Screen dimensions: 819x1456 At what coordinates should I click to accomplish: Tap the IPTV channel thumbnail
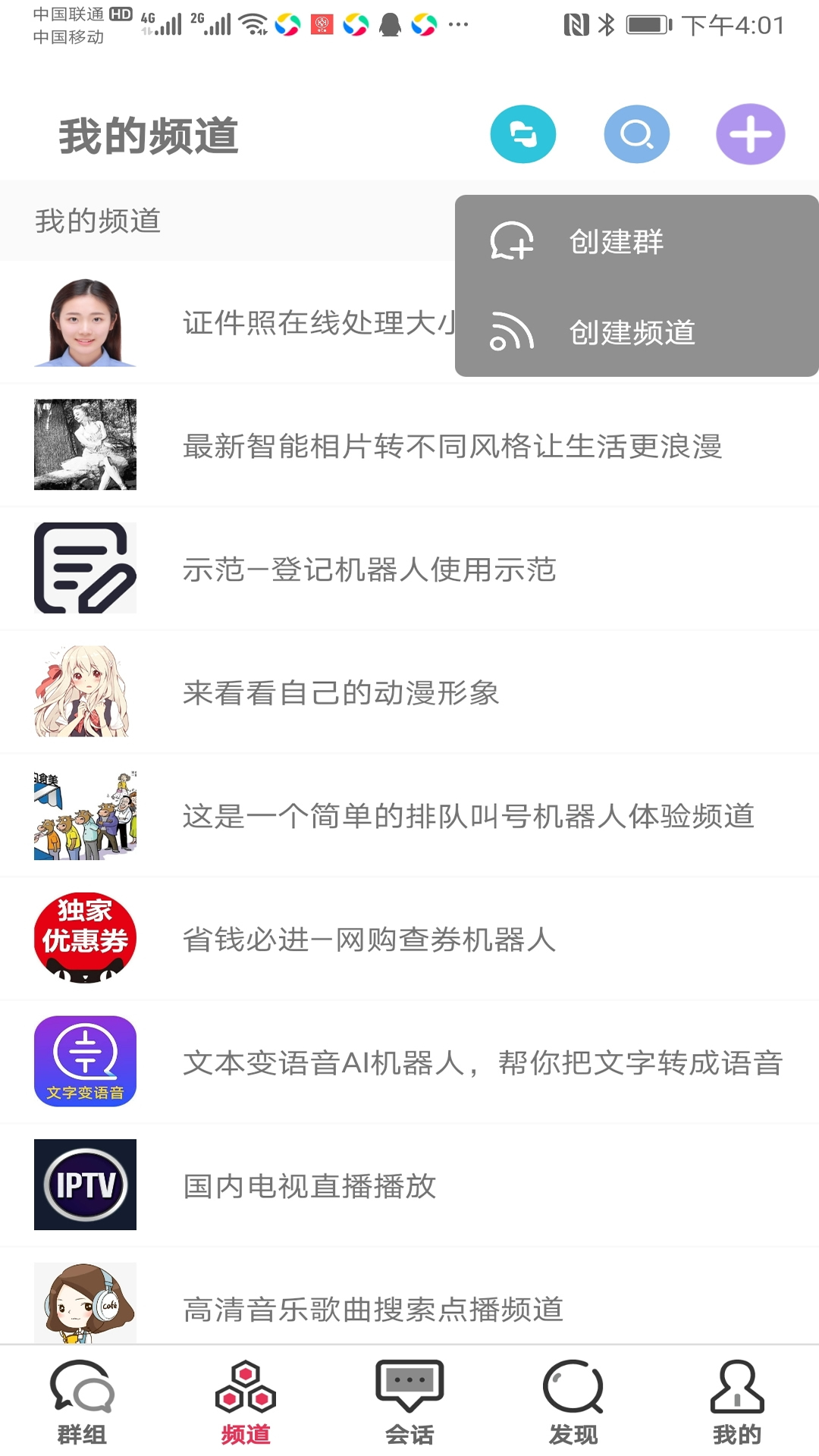[85, 1185]
